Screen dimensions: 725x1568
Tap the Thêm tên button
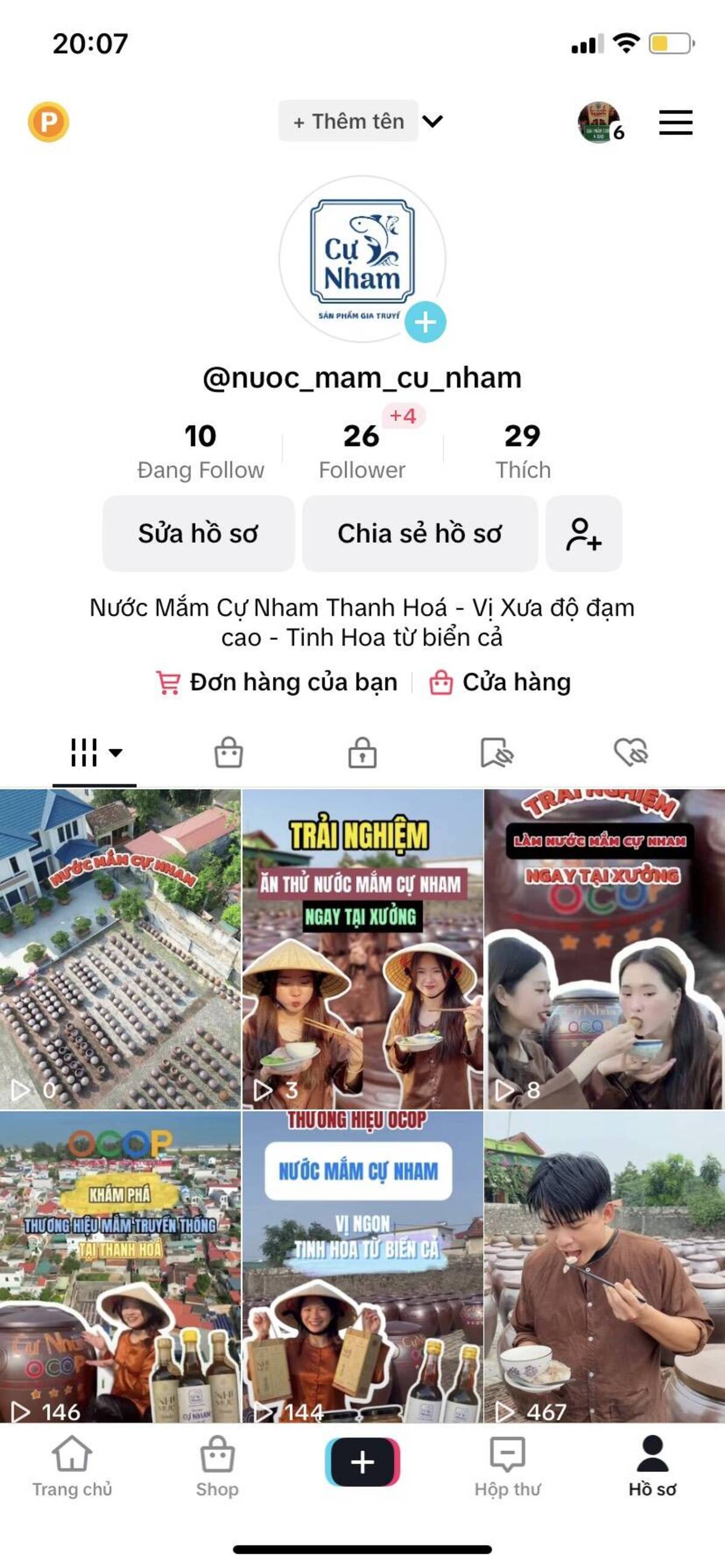coord(349,122)
